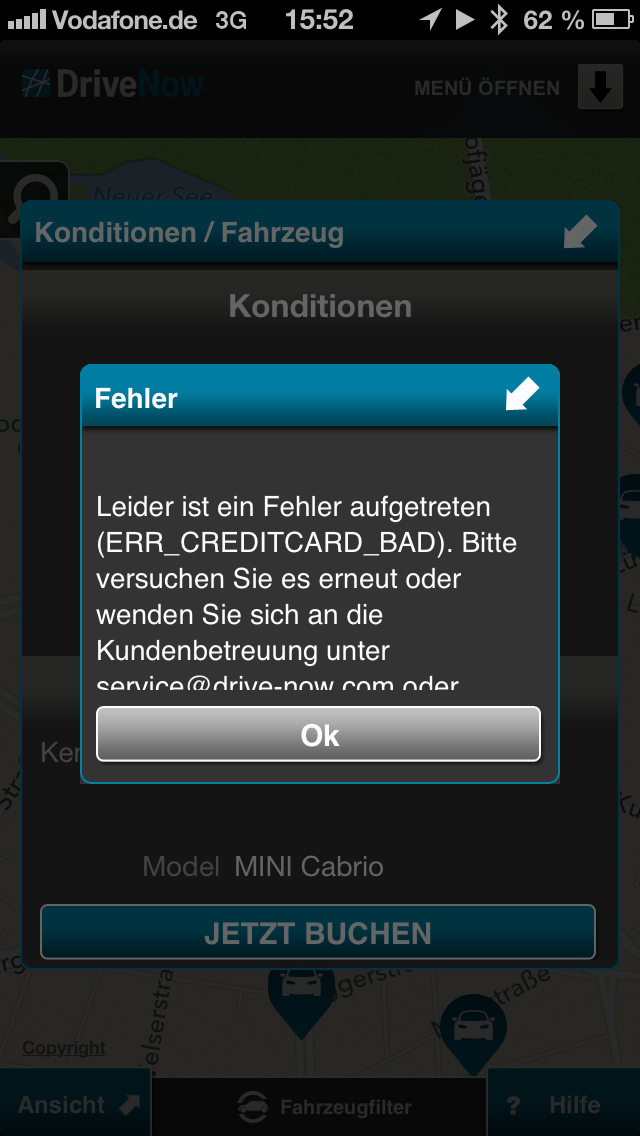This screenshot has width=640, height=1136.
Task: Close the Fehler dialog via arrow icon
Action: pyautogui.click(x=522, y=396)
